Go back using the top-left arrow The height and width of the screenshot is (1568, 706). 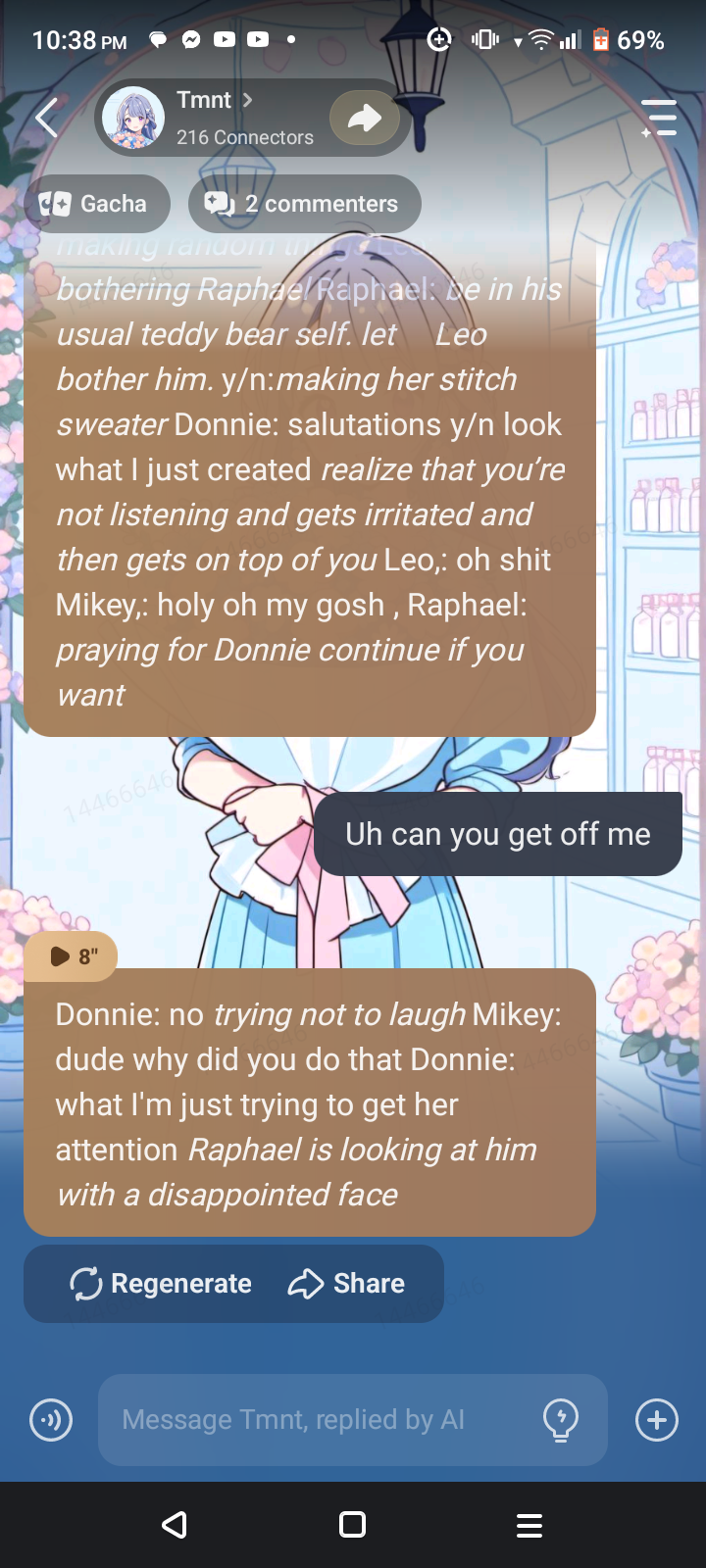tap(46, 119)
